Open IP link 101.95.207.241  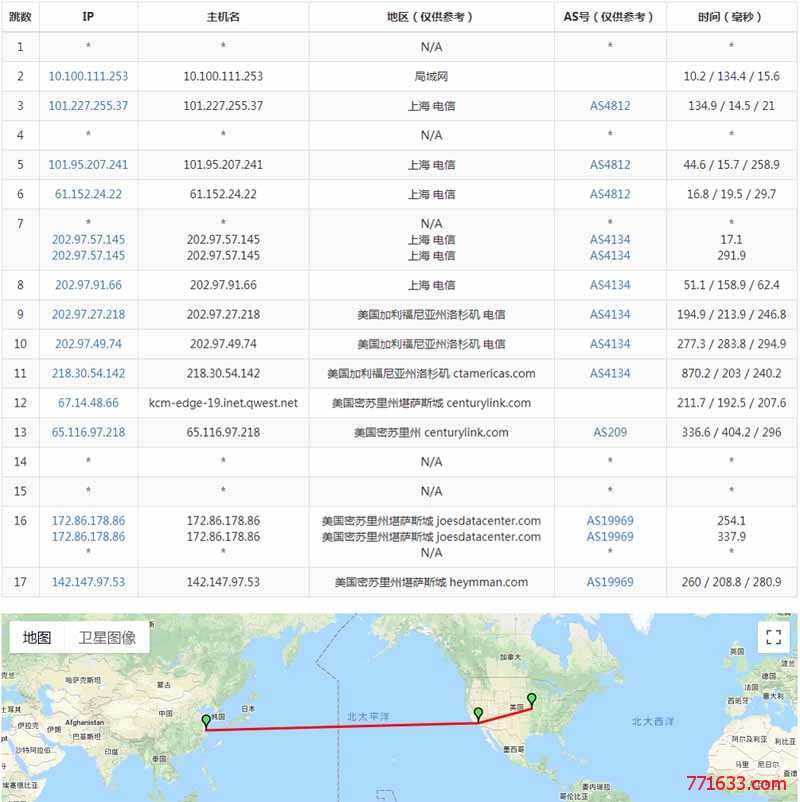pyautogui.click(x=88, y=165)
